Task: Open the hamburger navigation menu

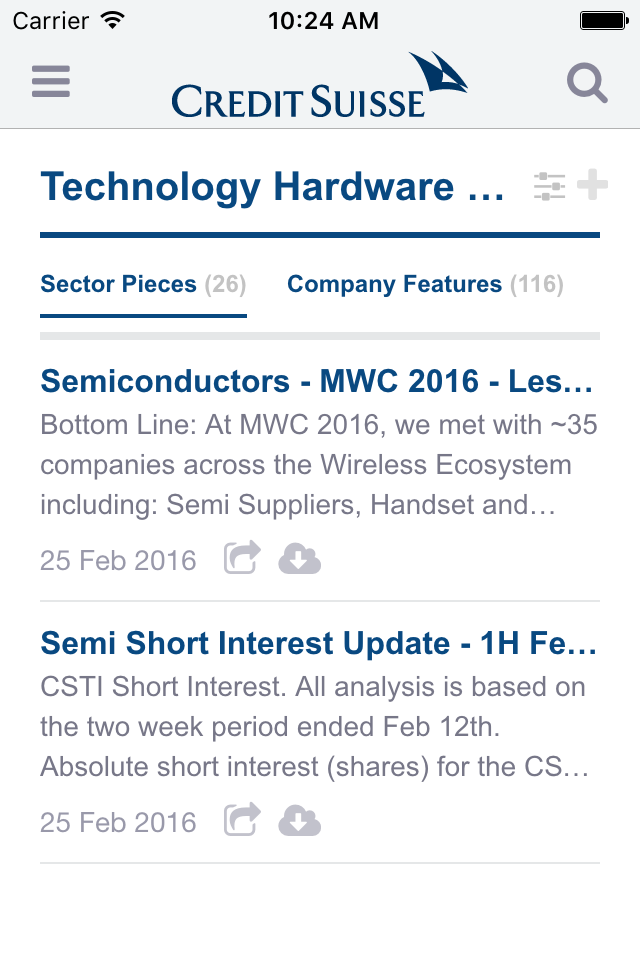Action: (x=51, y=82)
